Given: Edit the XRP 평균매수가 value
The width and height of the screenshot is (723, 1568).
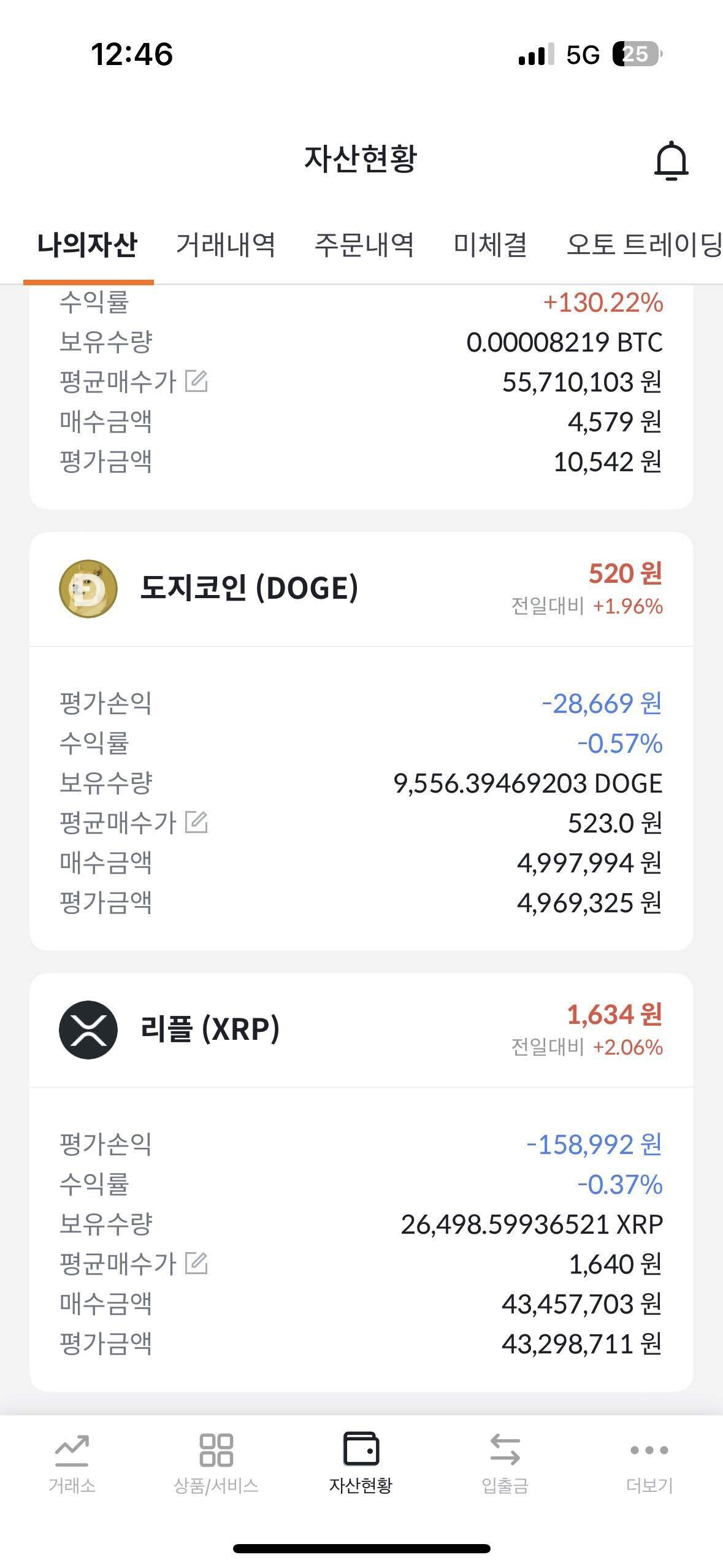Looking at the screenshot, I should pos(196,1263).
